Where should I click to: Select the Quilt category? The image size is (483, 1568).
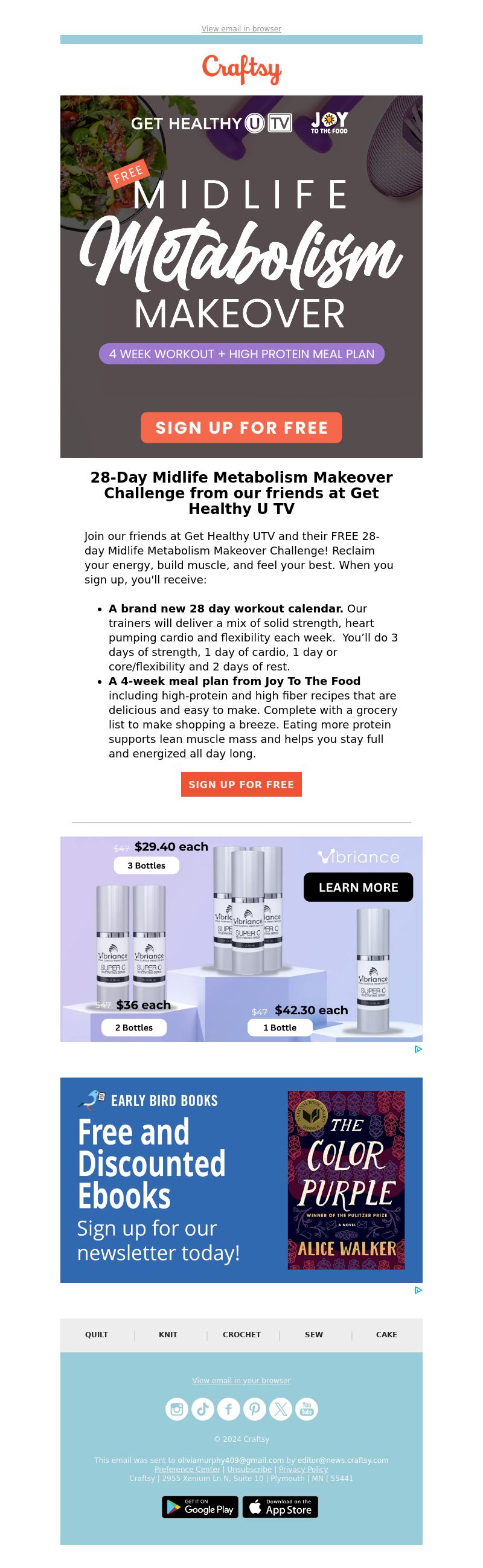pos(97,1334)
